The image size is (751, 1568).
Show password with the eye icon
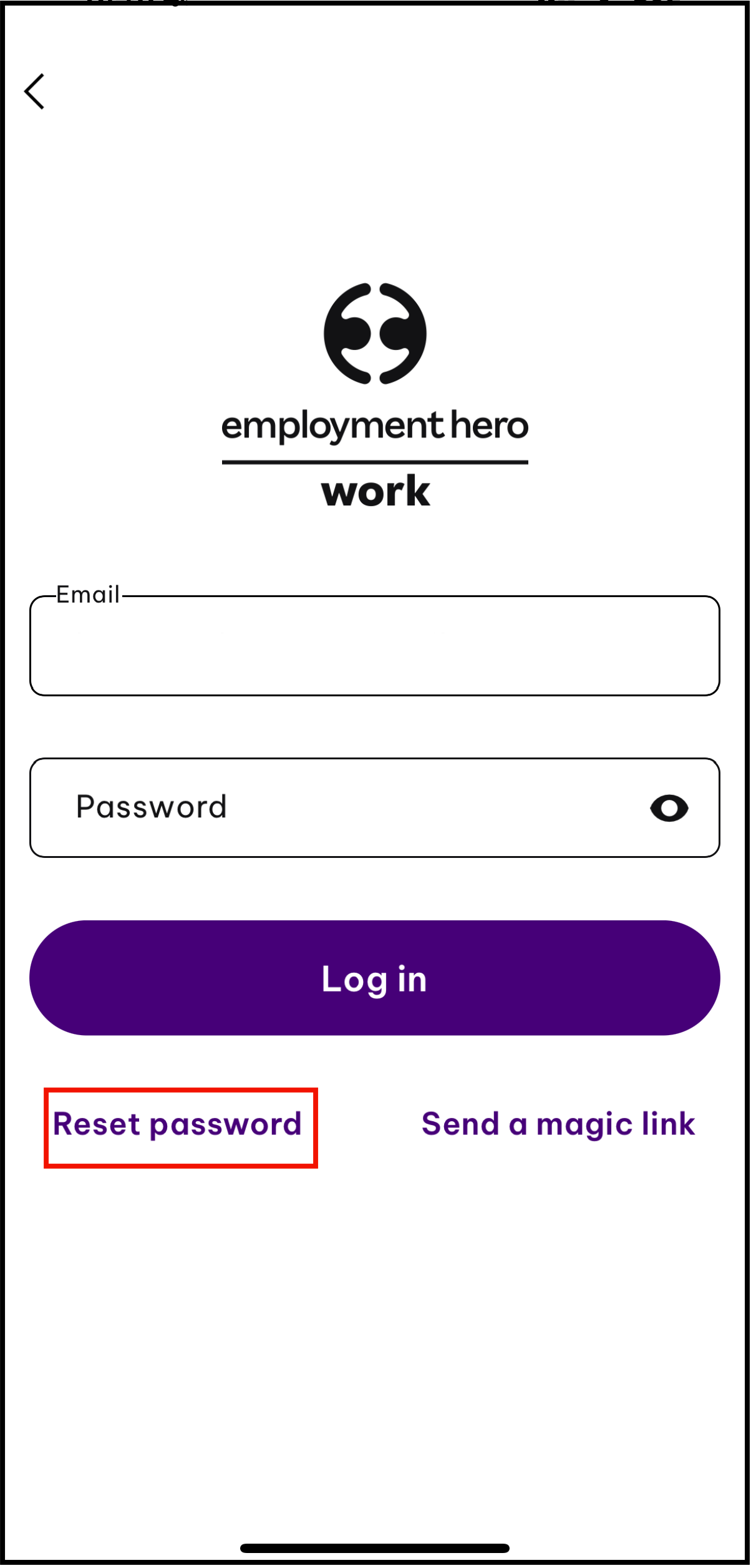coord(669,809)
